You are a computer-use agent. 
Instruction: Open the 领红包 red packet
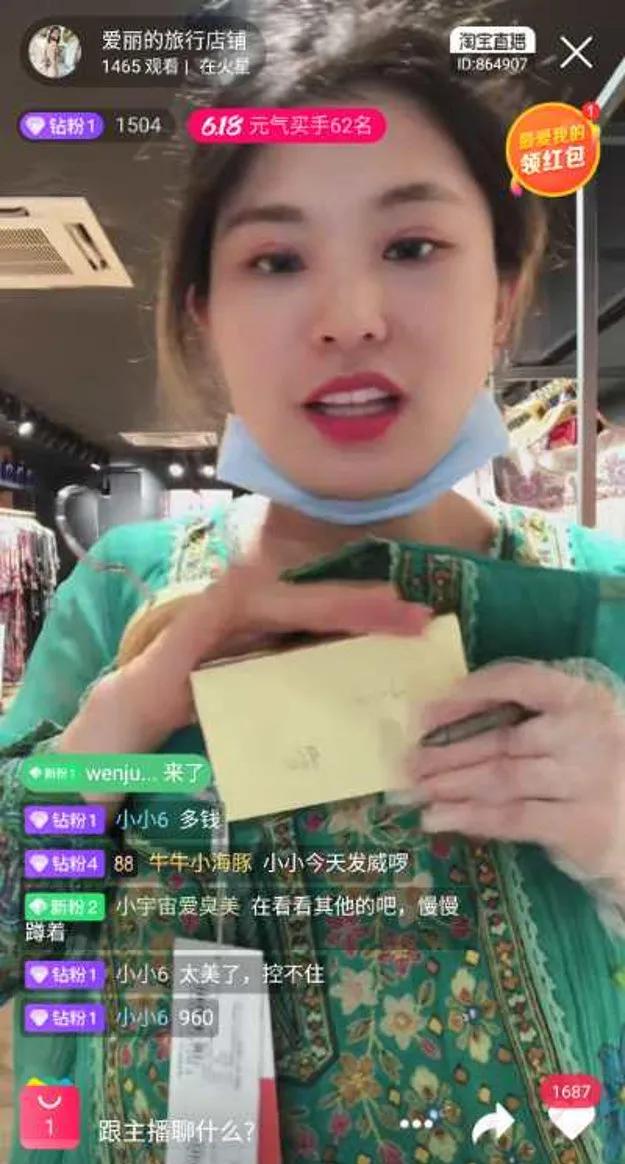[x=553, y=150]
